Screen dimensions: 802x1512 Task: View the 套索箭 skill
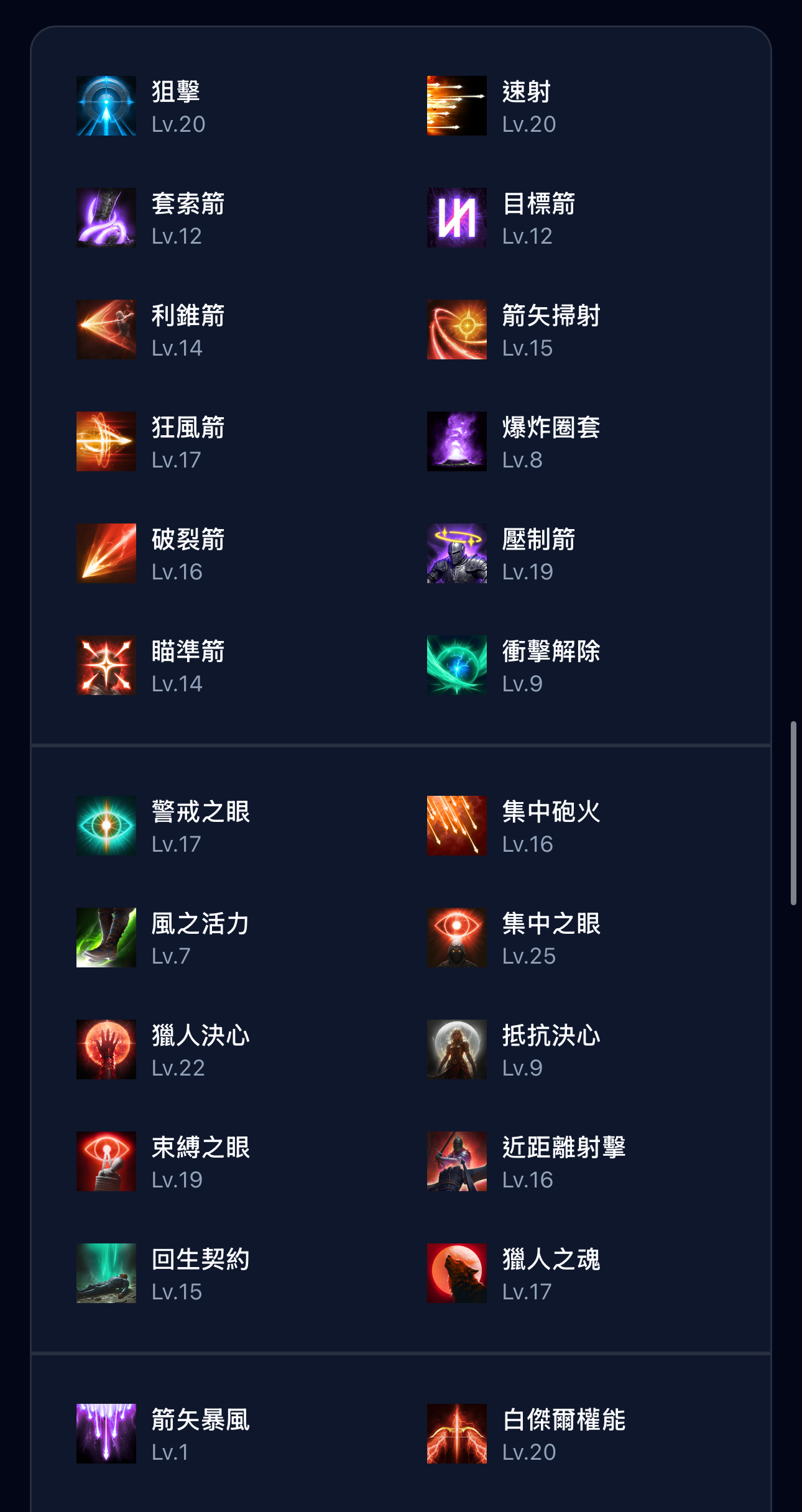(x=106, y=218)
